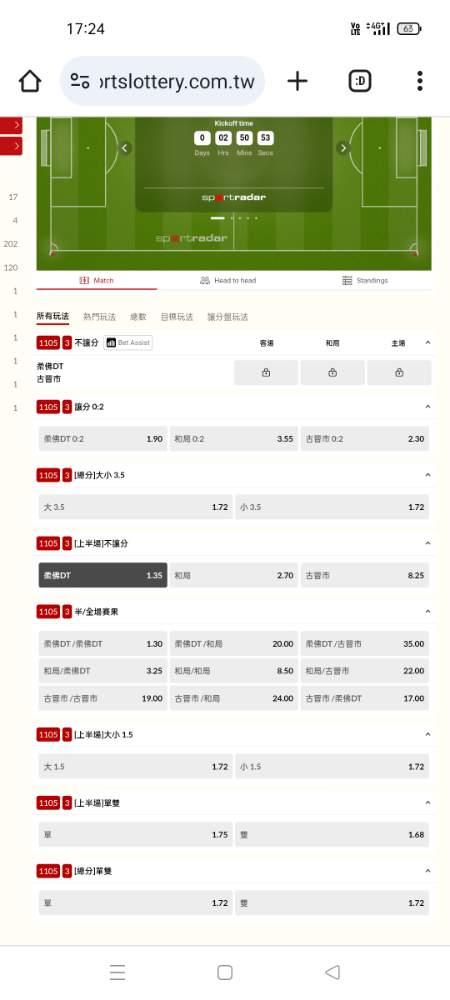Choose 和局/和局 half/full result at 8.50
This screenshot has width=450, height=1000.
pyautogui.click(x=234, y=671)
